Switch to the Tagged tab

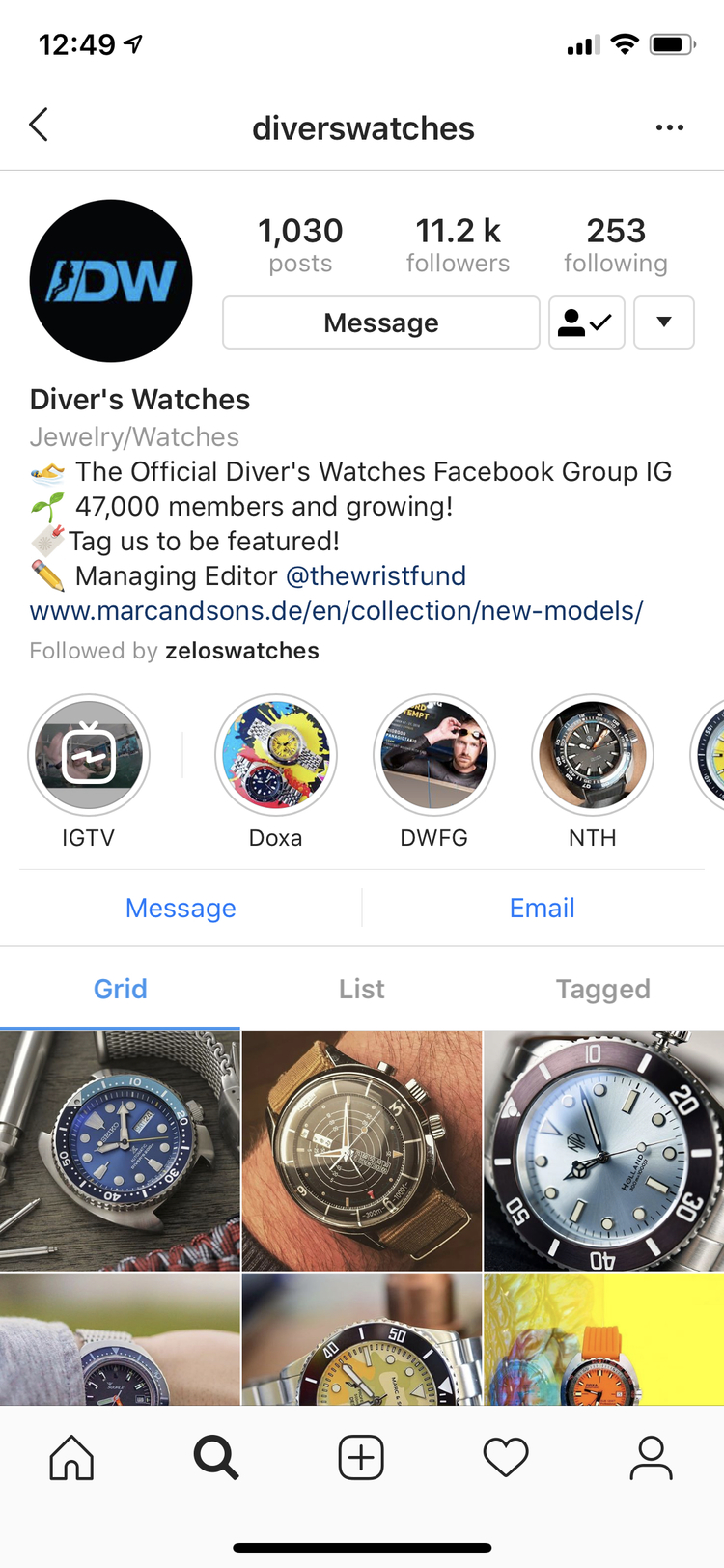click(x=602, y=989)
